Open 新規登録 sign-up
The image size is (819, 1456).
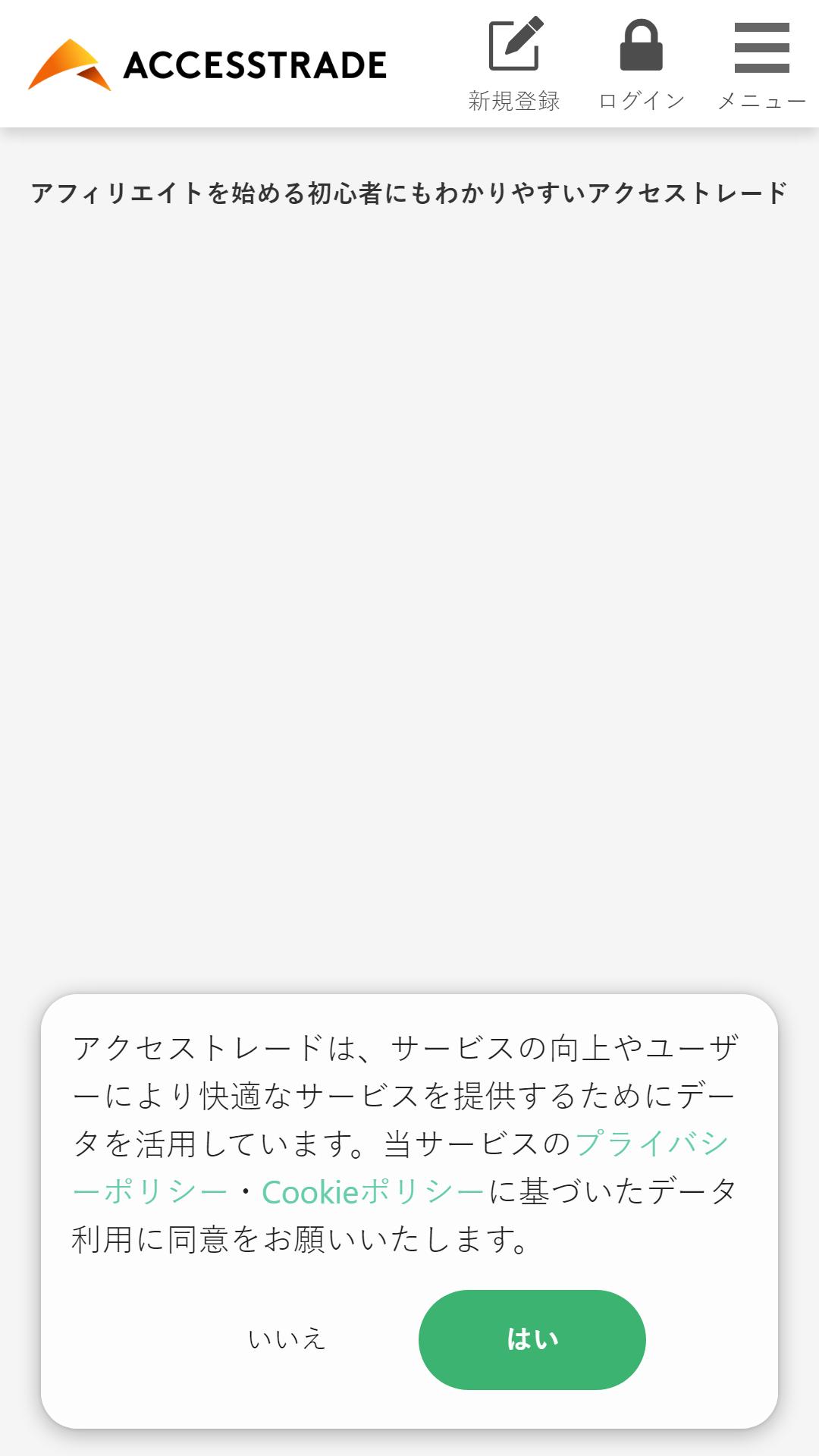[x=514, y=64]
